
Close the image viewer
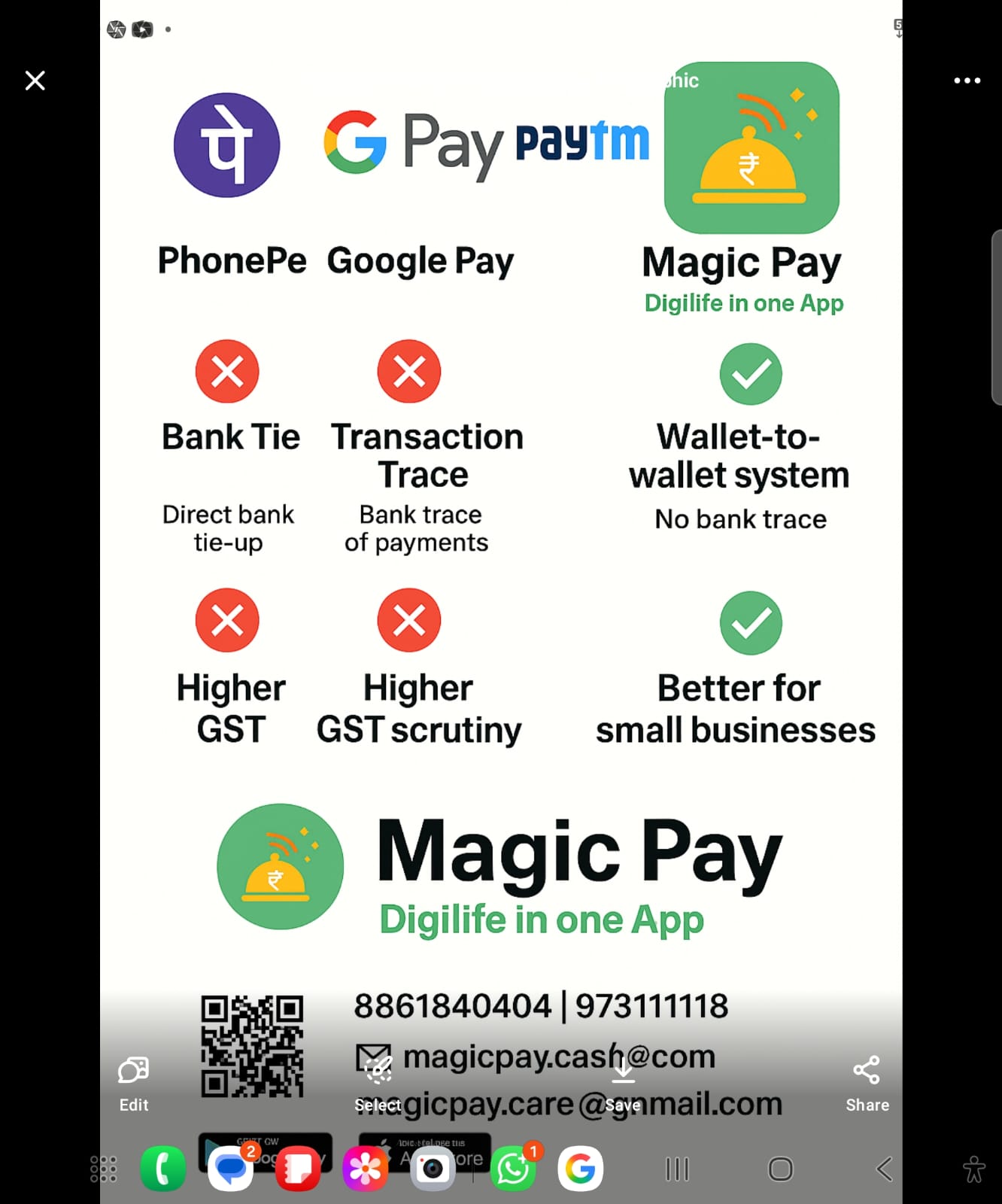coord(35,81)
